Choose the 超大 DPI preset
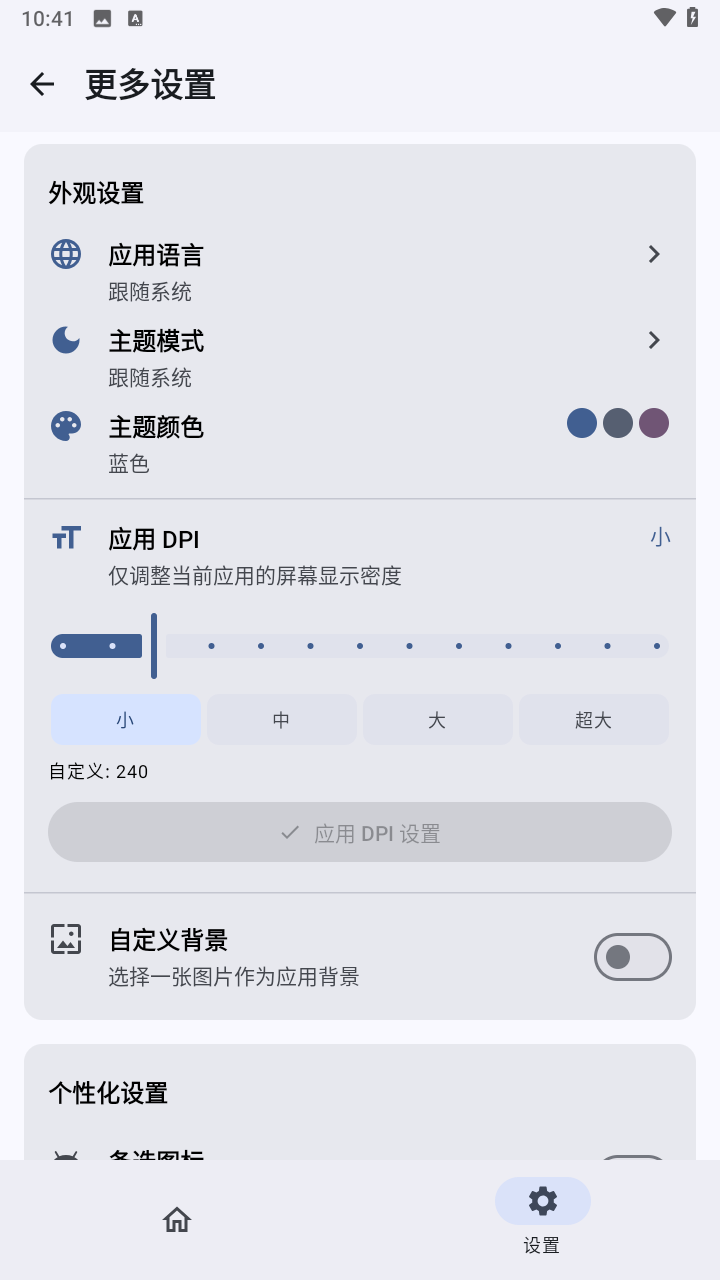 [x=593, y=720]
